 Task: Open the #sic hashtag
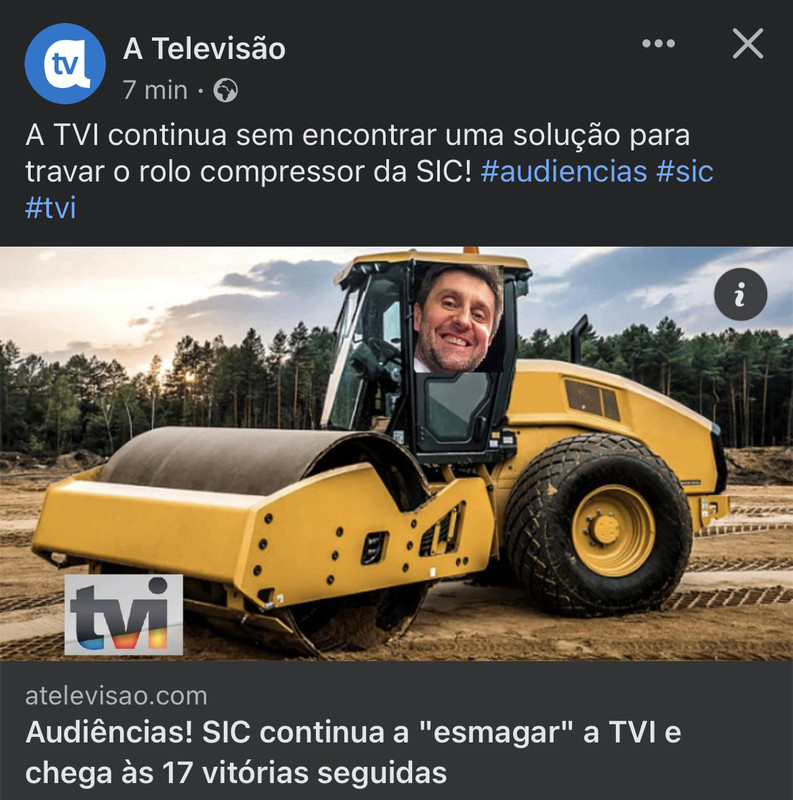685,171
